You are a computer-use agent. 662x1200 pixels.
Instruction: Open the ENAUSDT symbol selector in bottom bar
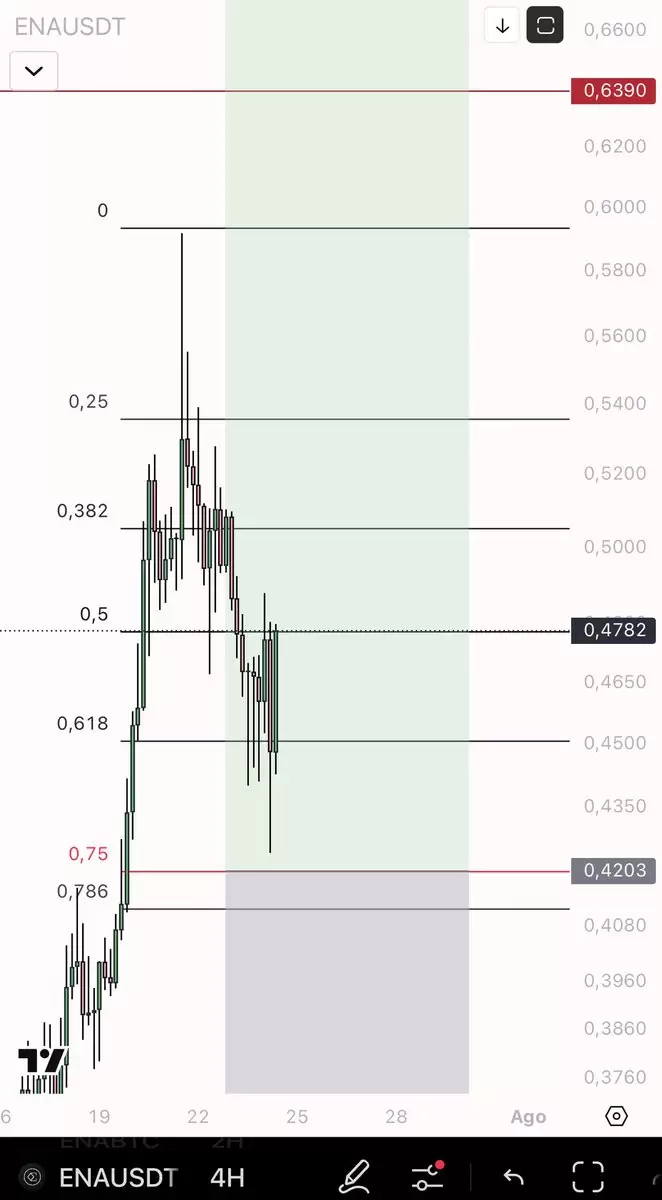pyautogui.click(x=118, y=1177)
